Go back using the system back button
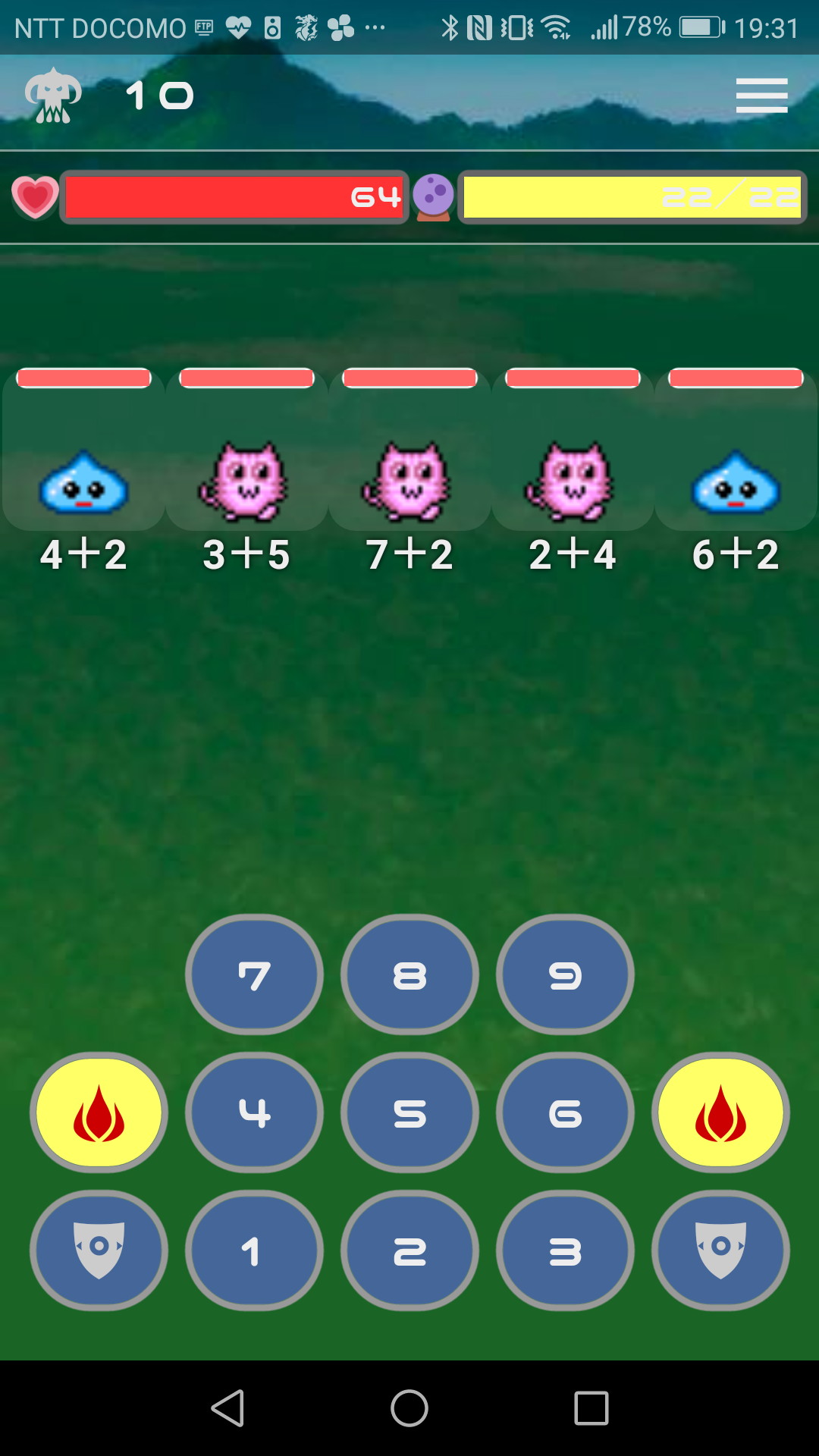 pyautogui.click(x=227, y=1408)
